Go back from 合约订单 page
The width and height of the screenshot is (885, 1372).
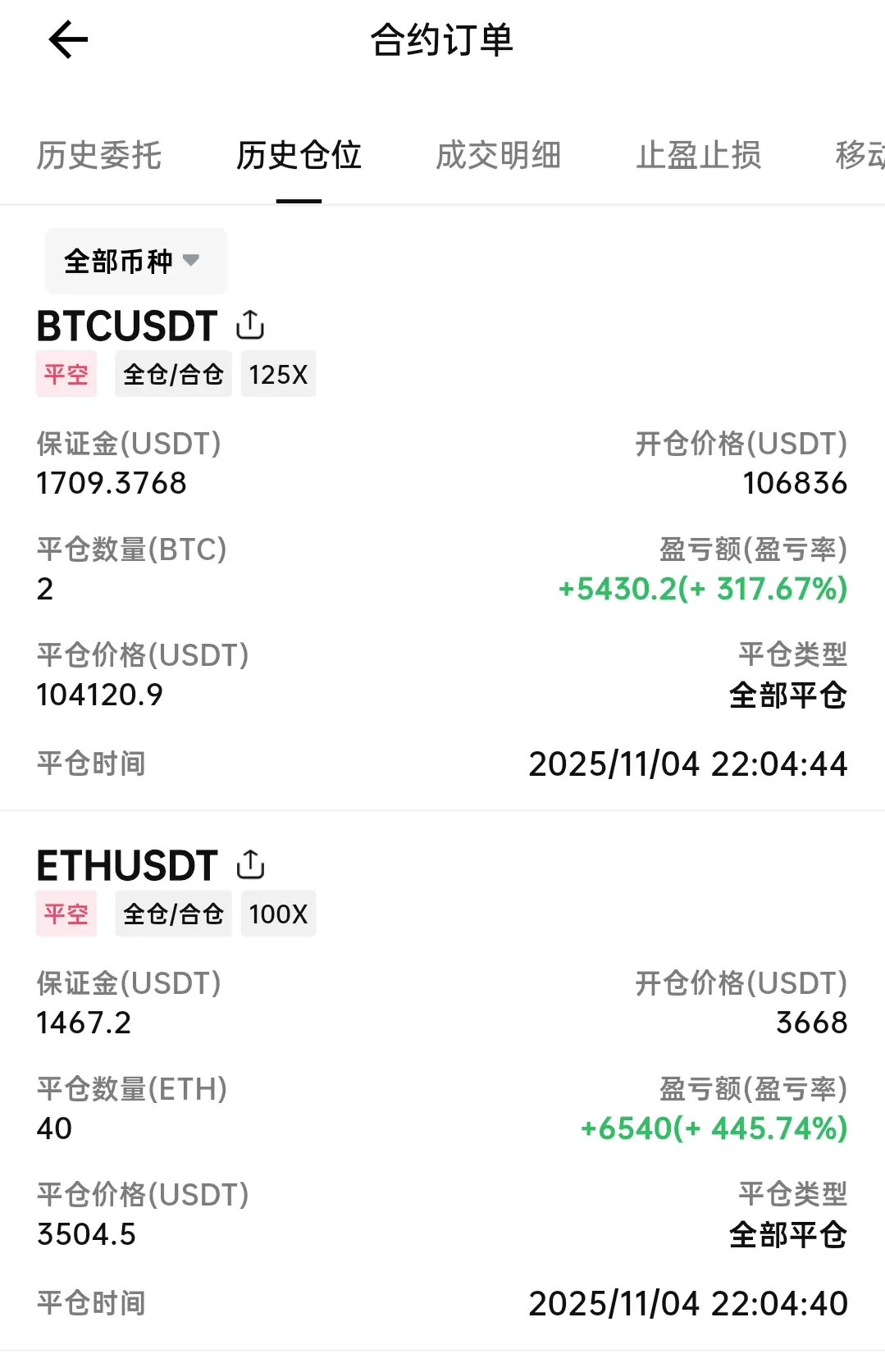click(x=68, y=40)
